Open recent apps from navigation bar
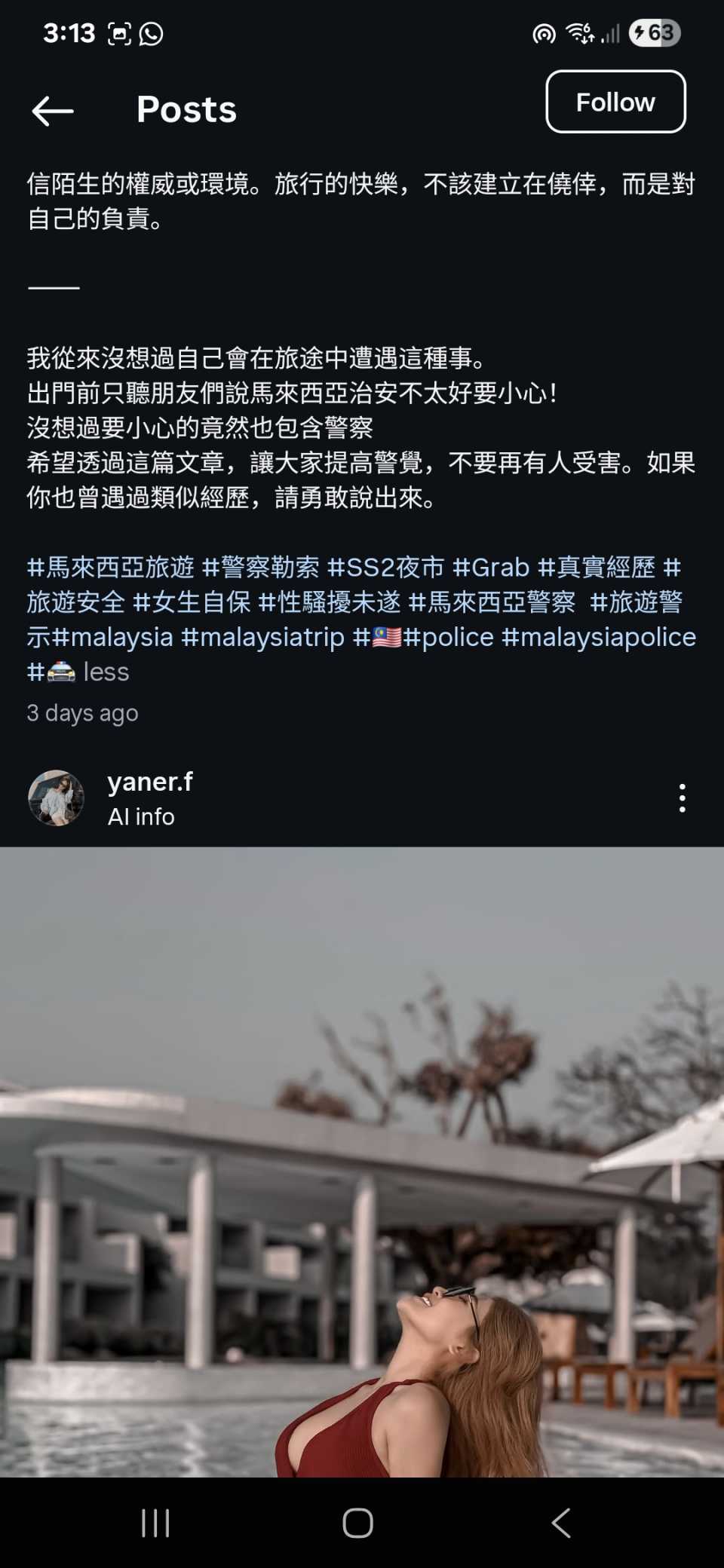Screen dimensions: 724x1568 [x=155, y=1523]
